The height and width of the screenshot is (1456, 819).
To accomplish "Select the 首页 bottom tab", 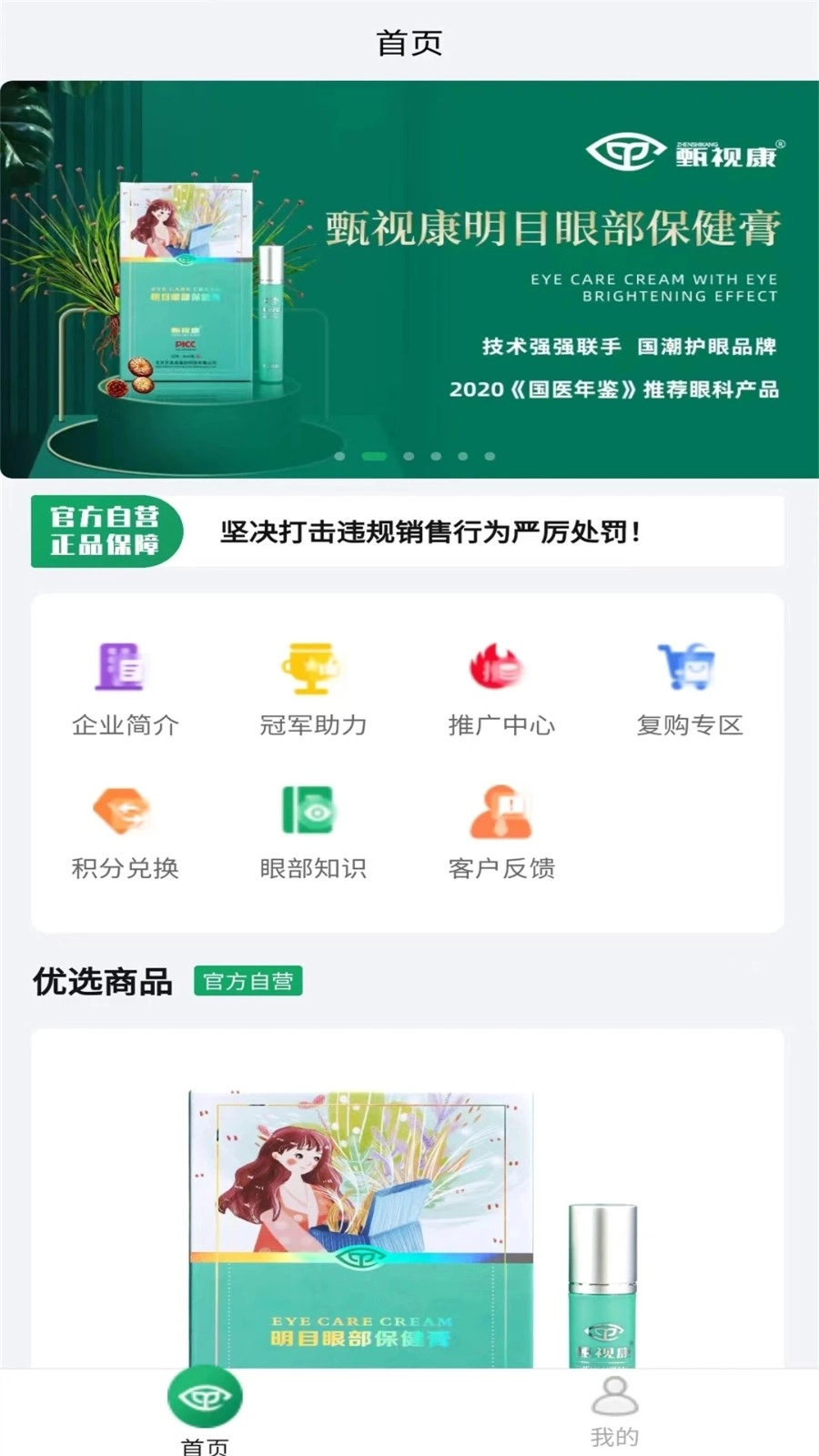I will pos(205,1410).
